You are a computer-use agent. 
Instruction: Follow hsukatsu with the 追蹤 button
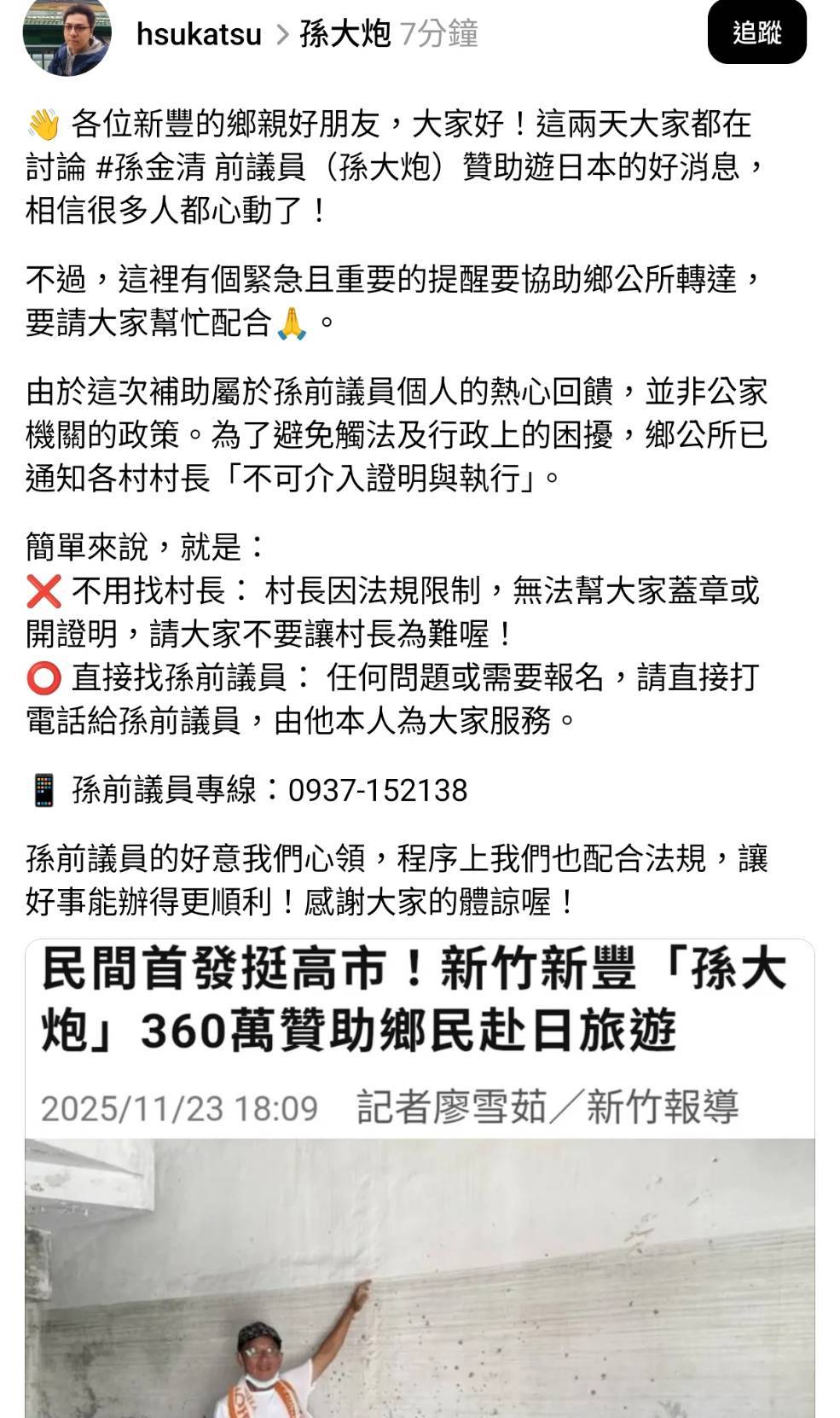(756, 33)
